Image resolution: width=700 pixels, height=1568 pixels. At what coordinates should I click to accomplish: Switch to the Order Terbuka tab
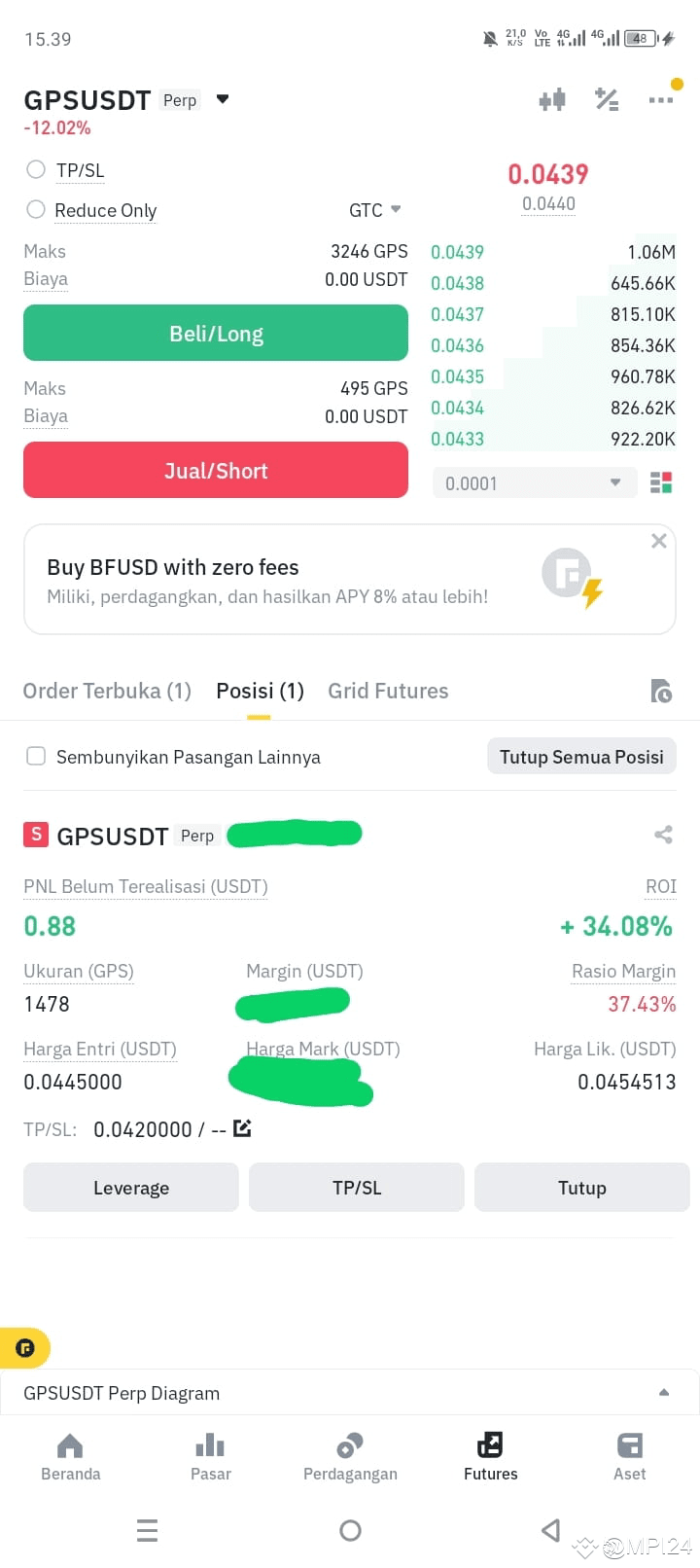pyautogui.click(x=107, y=691)
